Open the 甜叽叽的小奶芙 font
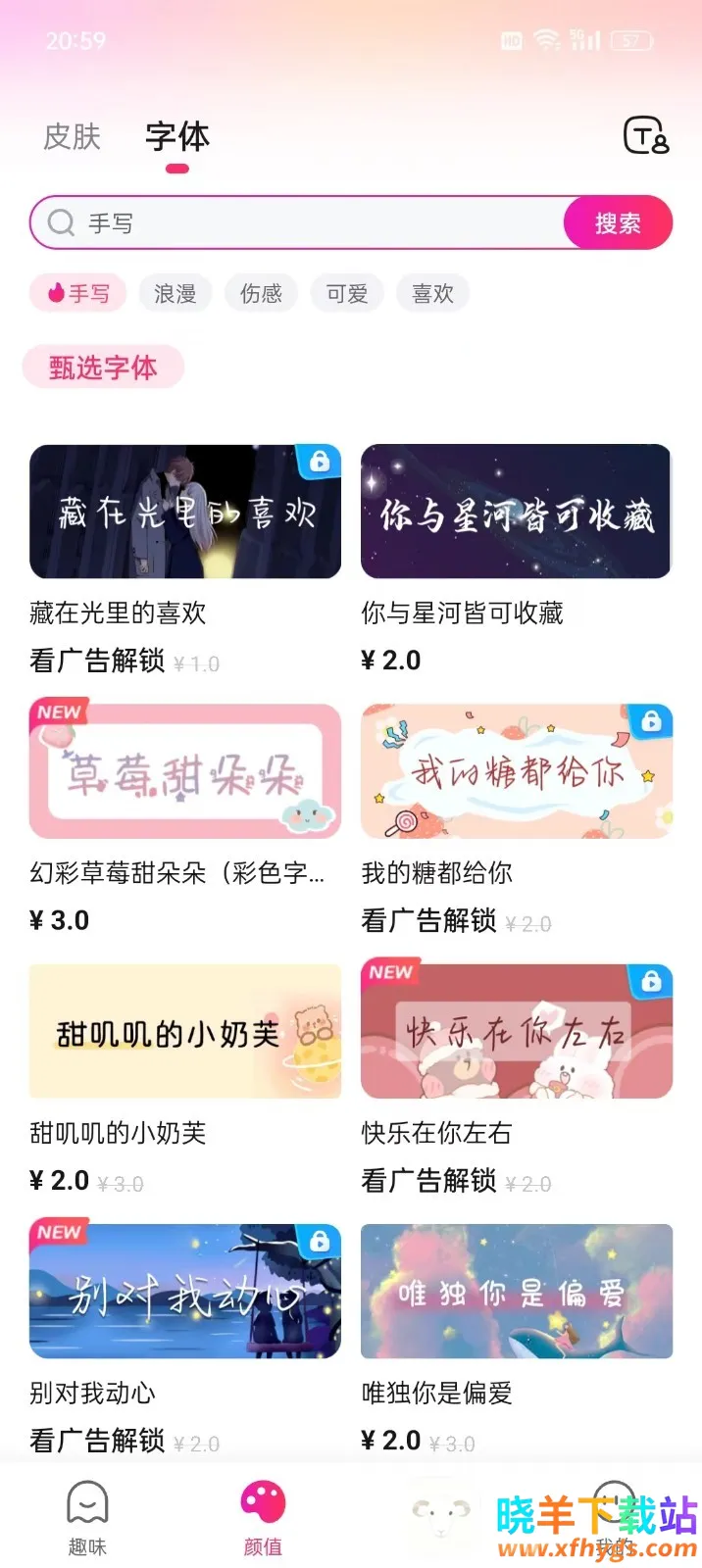Viewport: 702px width, 1568px height. point(185,1031)
